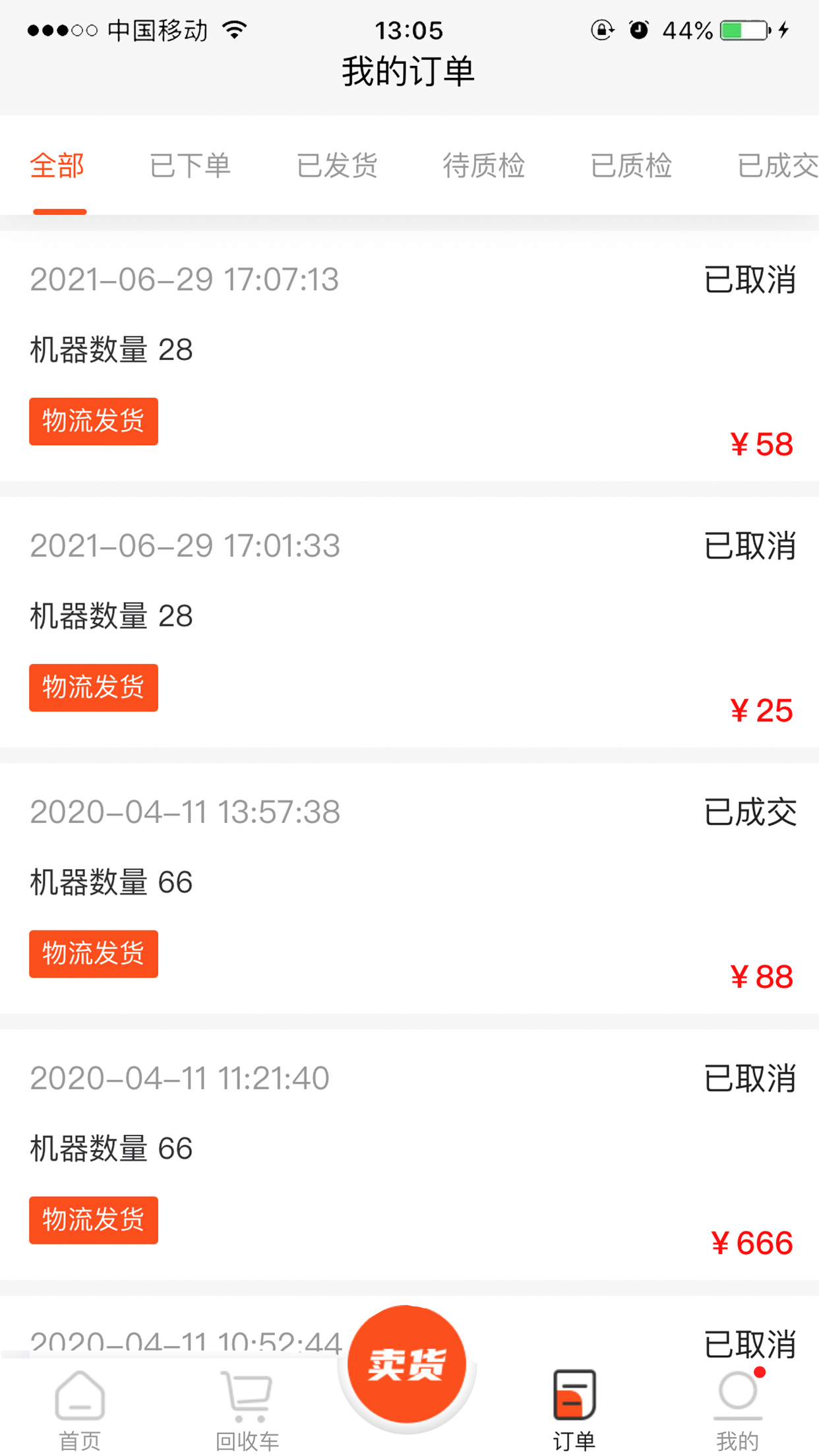This screenshot has width=819, height=1456.
Task: View the 已成交 orders tab
Action: (x=777, y=166)
